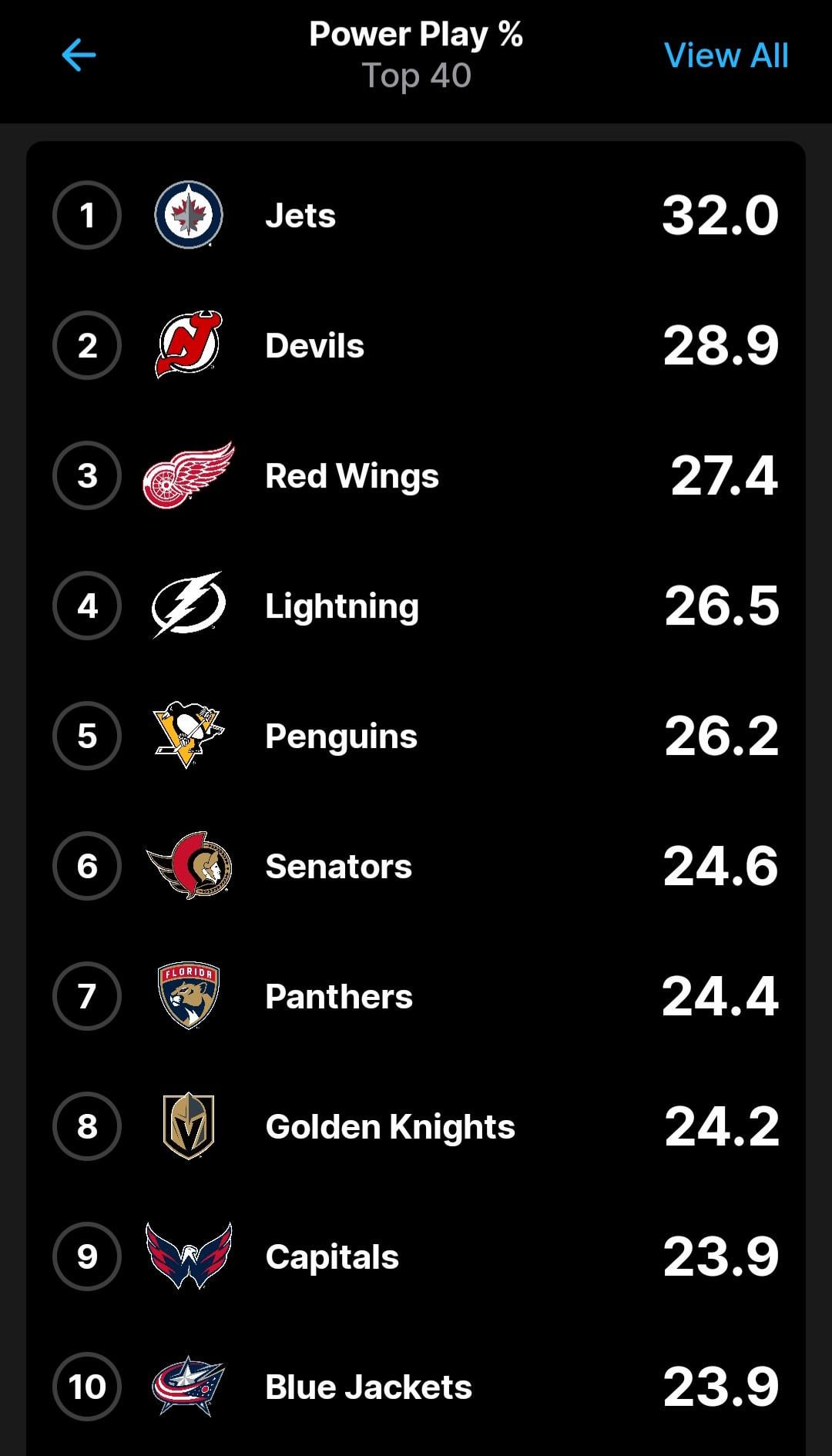Go back using the blue arrow
Viewport: 832px width, 1456px height.
click(79, 55)
